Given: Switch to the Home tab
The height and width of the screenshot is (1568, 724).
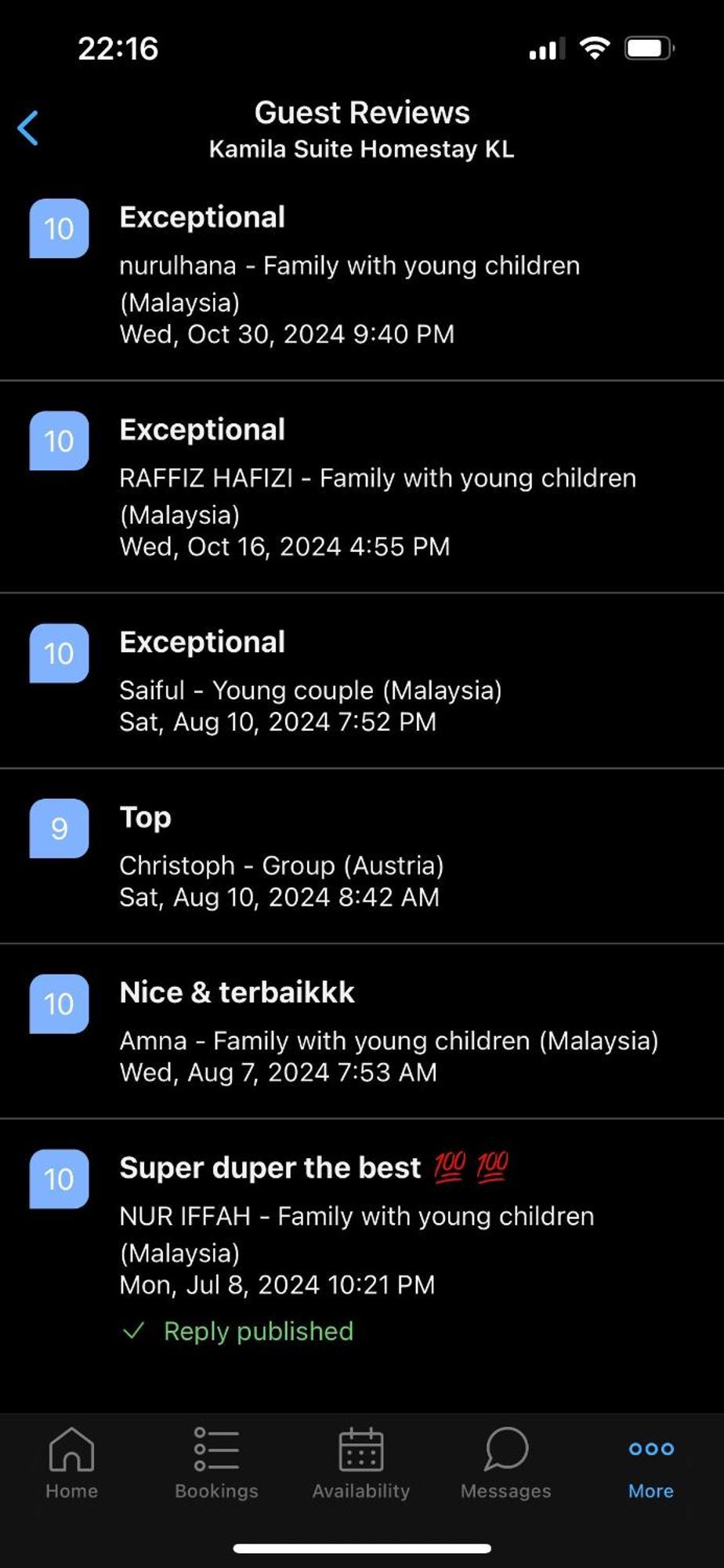Looking at the screenshot, I should (71, 1462).
